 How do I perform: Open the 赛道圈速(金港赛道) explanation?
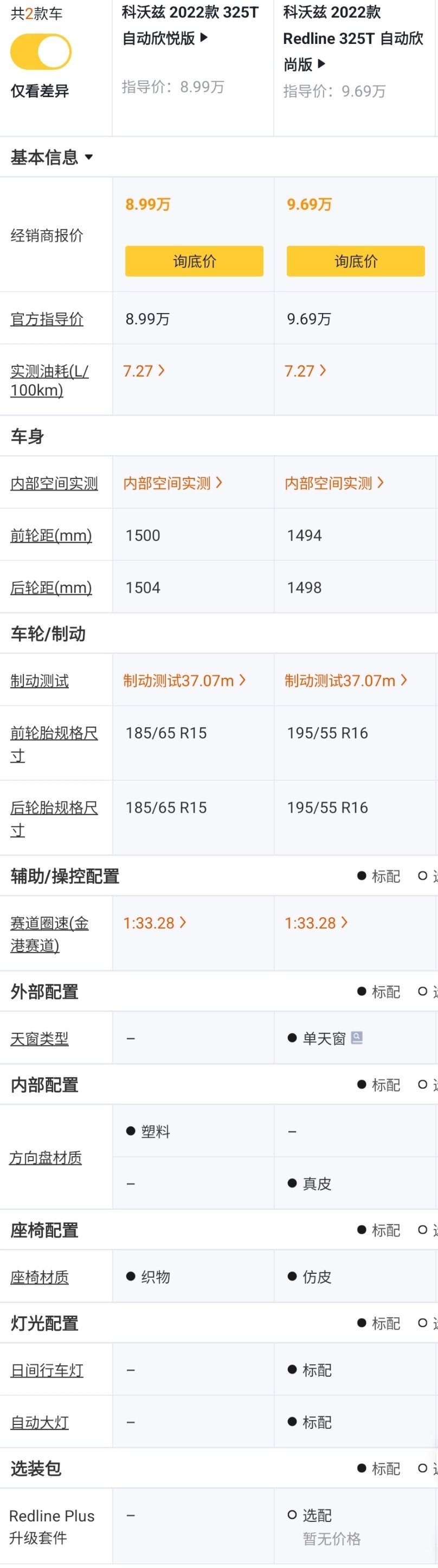[49, 934]
